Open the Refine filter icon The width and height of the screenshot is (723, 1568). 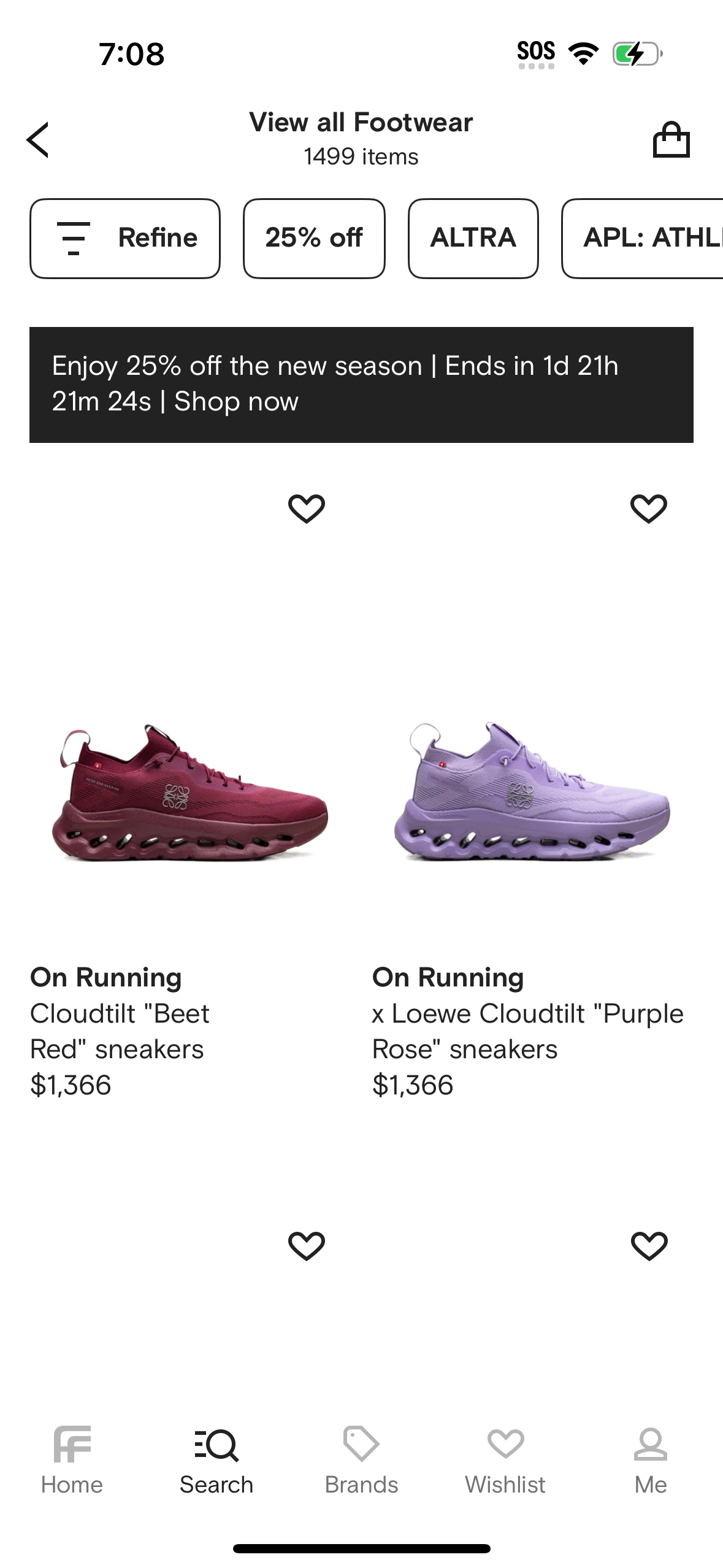click(x=73, y=238)
